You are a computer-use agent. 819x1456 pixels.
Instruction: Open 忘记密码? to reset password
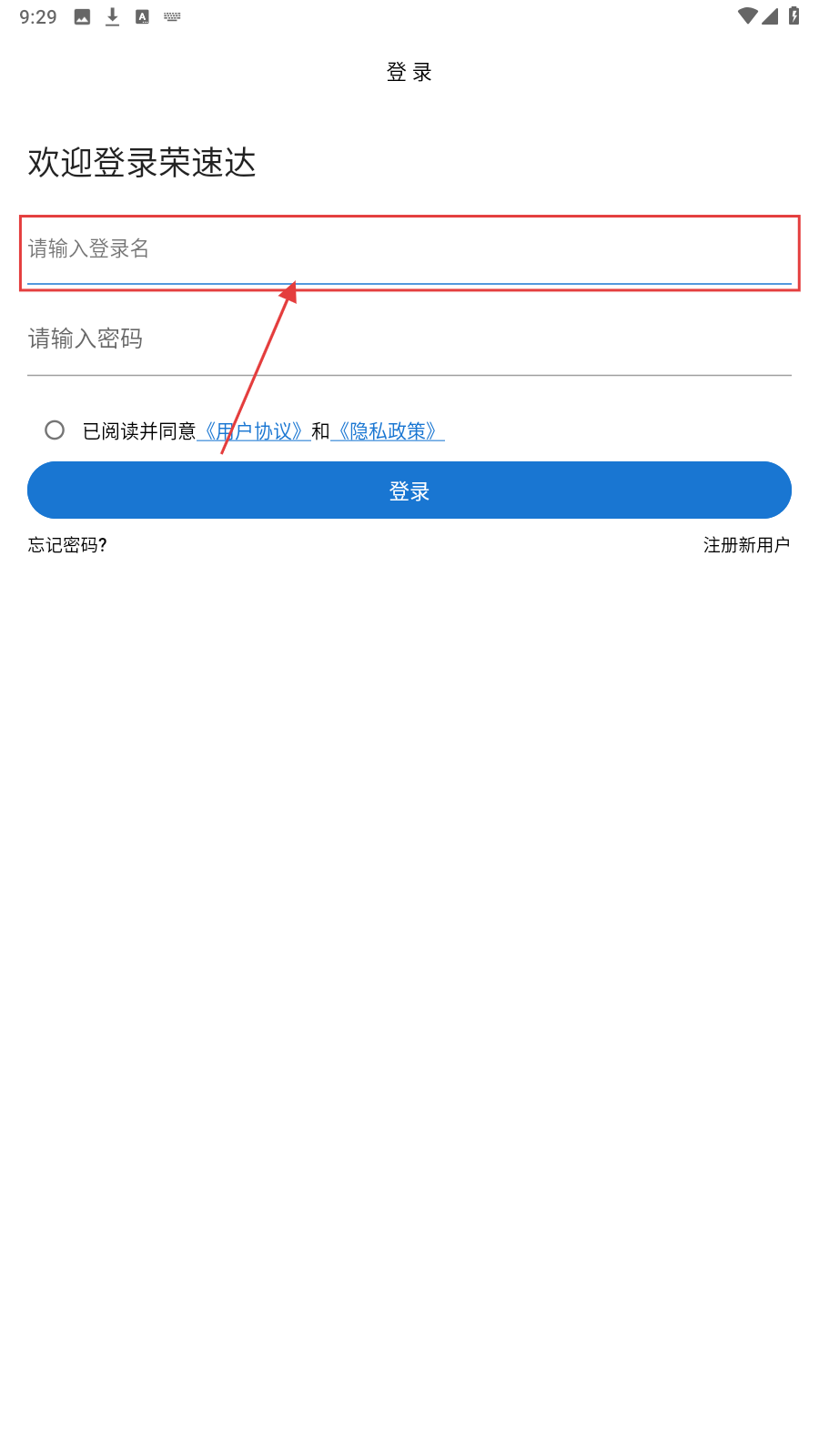coord(67,545)
